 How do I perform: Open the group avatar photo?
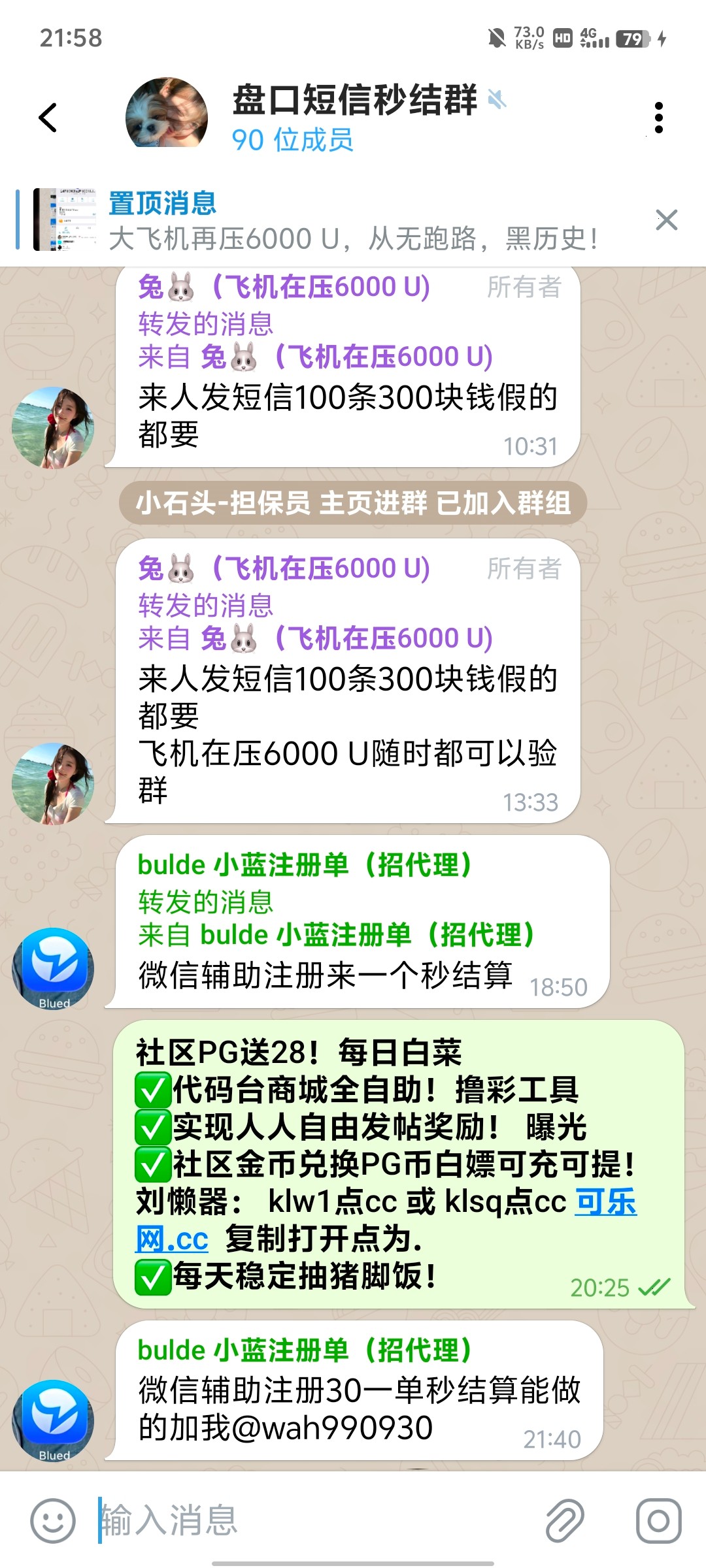point(167,114)
